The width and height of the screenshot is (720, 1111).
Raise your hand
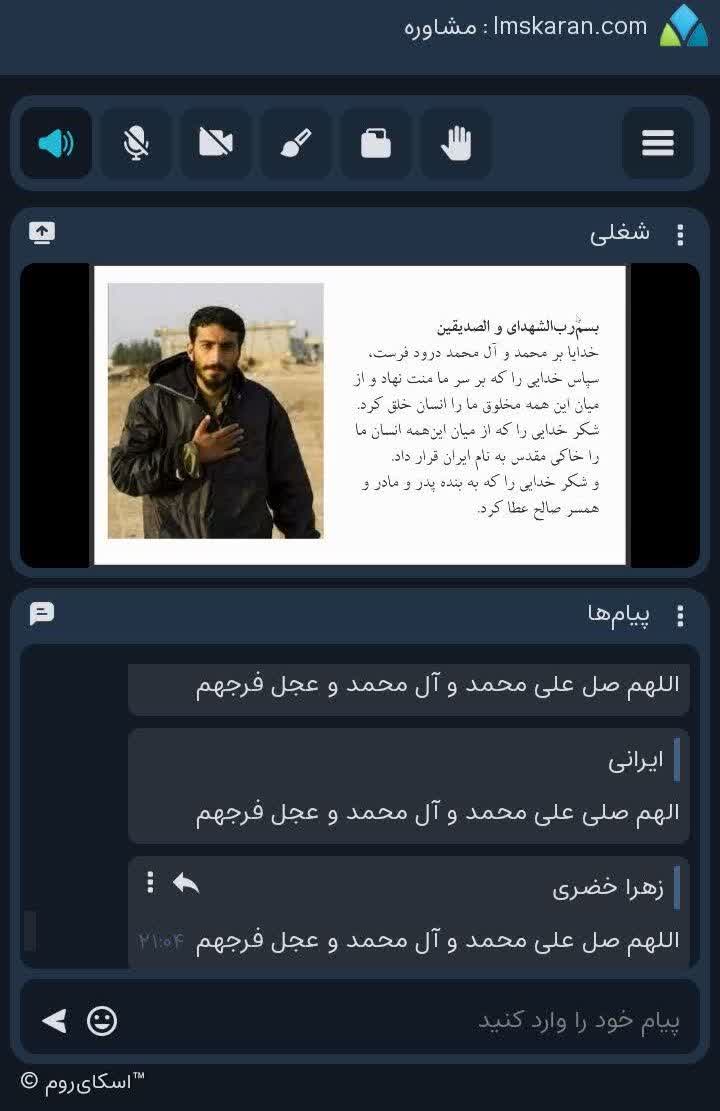(x=456, y=144)
